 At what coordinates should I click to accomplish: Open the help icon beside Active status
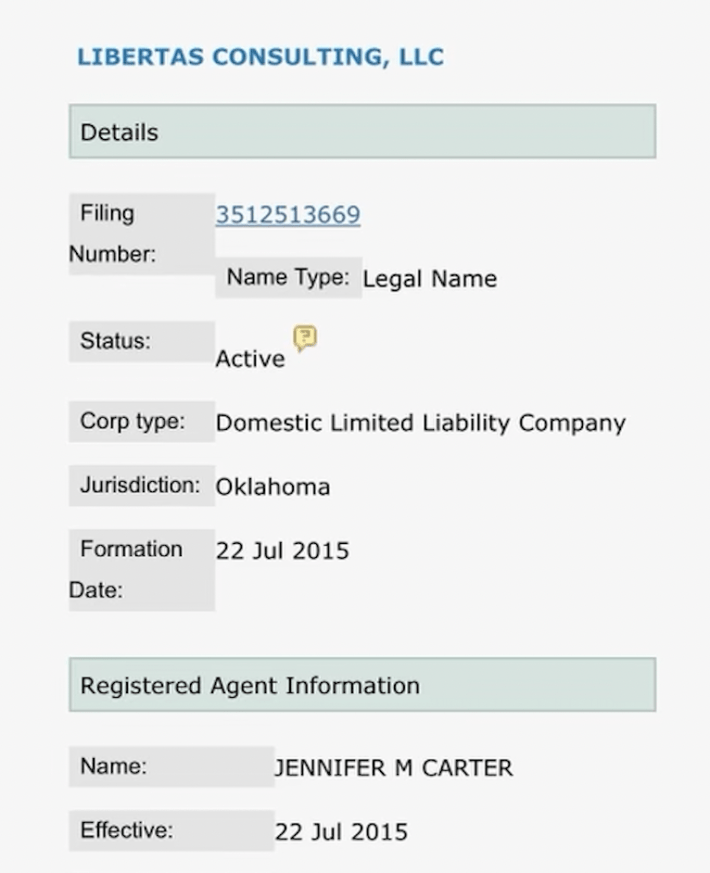coord(305,338)
